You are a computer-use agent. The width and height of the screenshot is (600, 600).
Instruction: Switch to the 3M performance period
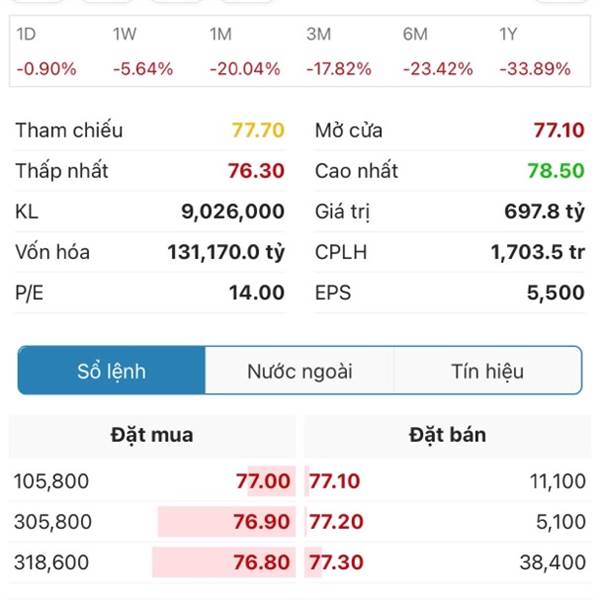click(x=338, y=52)
